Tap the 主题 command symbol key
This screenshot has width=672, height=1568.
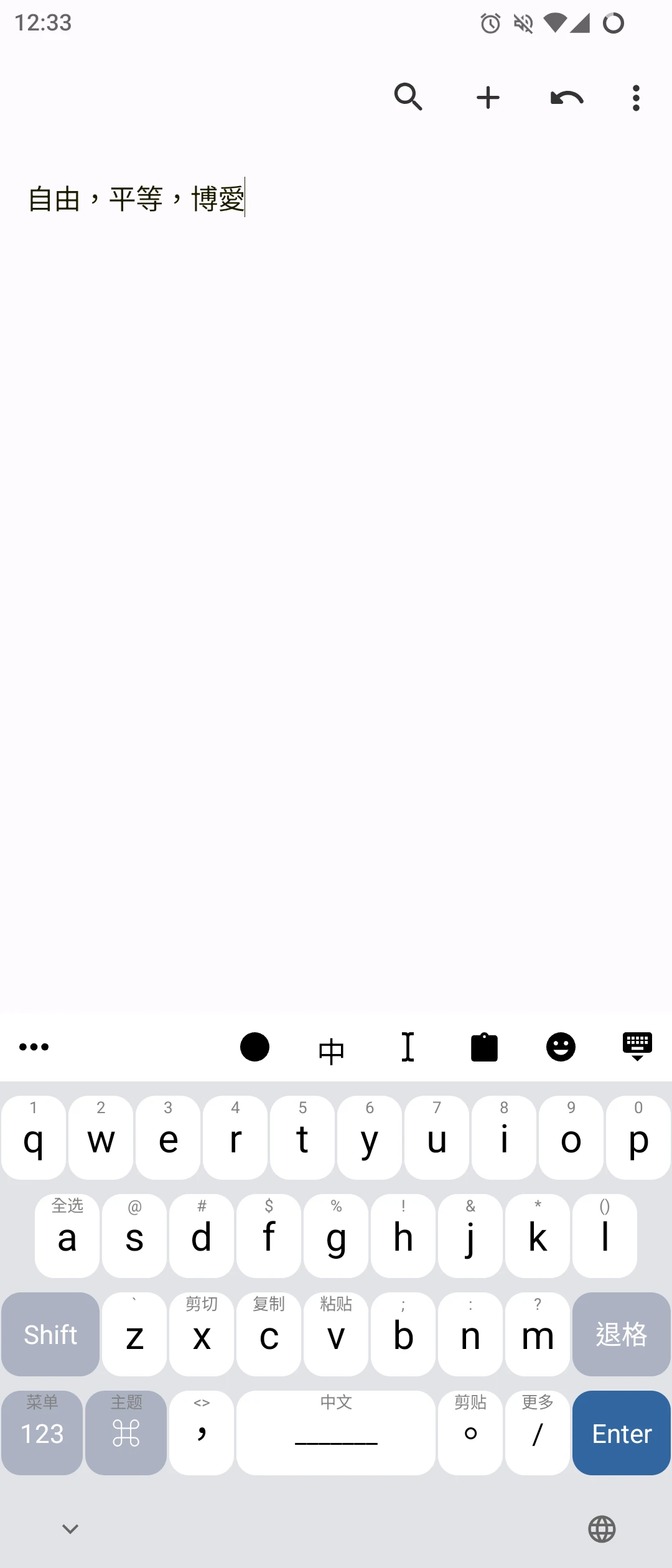(126, 1433)
